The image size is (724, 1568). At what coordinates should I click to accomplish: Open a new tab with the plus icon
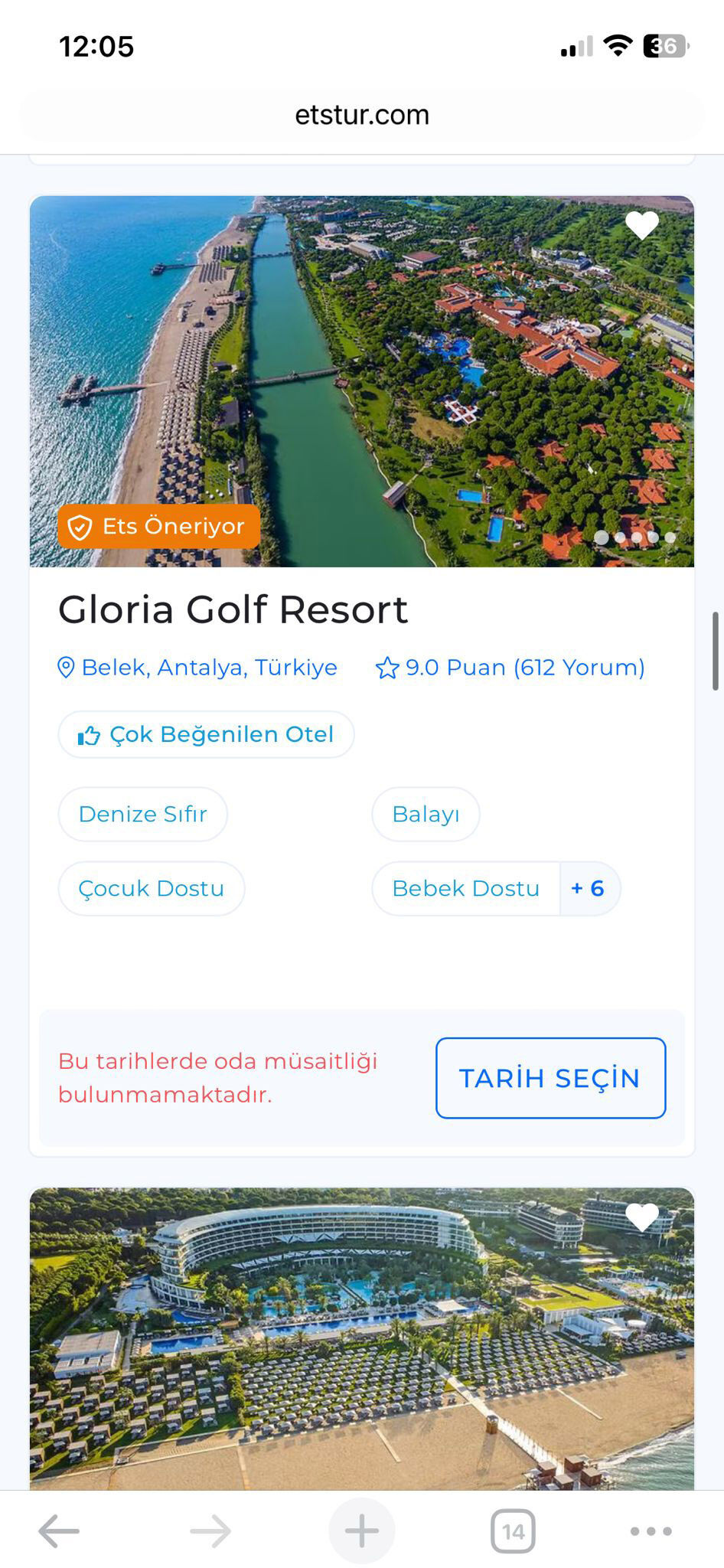(x=361, y=1530)
